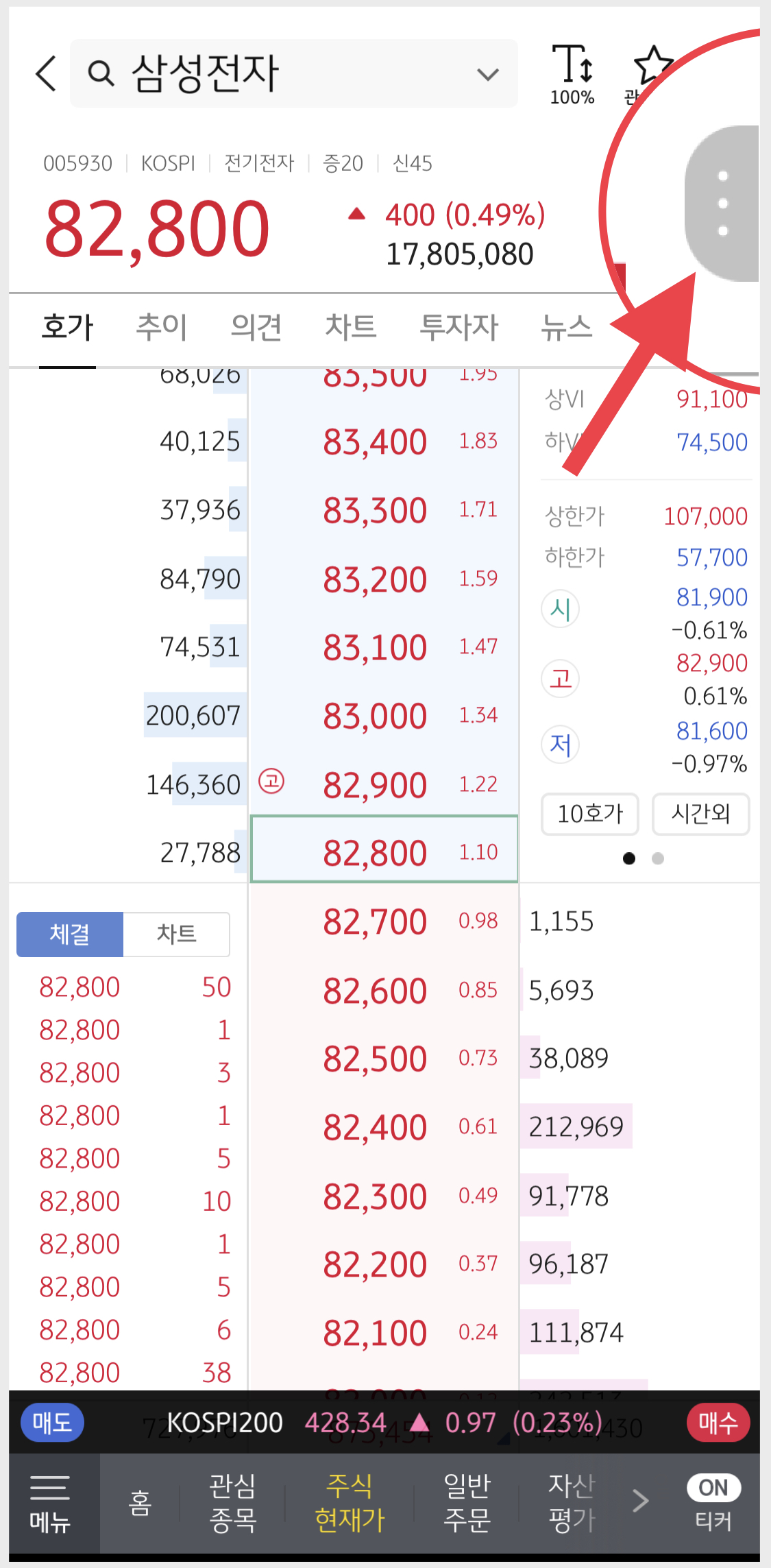Select the 시간외 button
This screenshot has height=1568, width=771.
[x=700, y=814]
